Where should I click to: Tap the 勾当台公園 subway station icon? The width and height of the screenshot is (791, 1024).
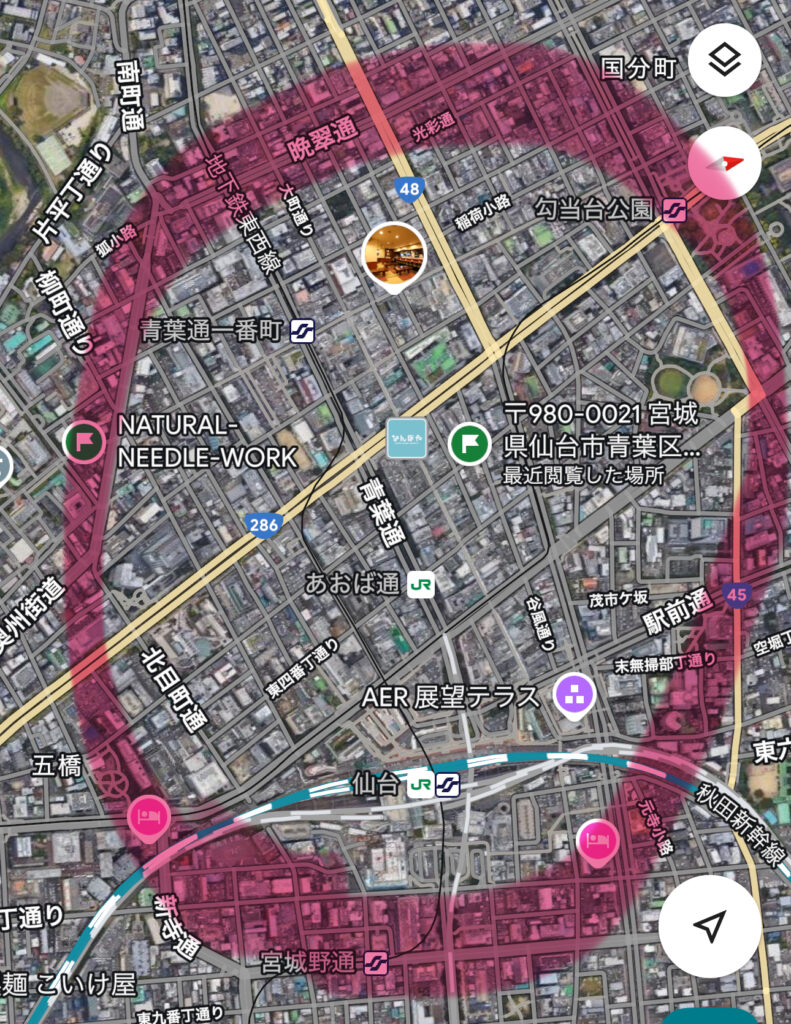pos(673,209)
